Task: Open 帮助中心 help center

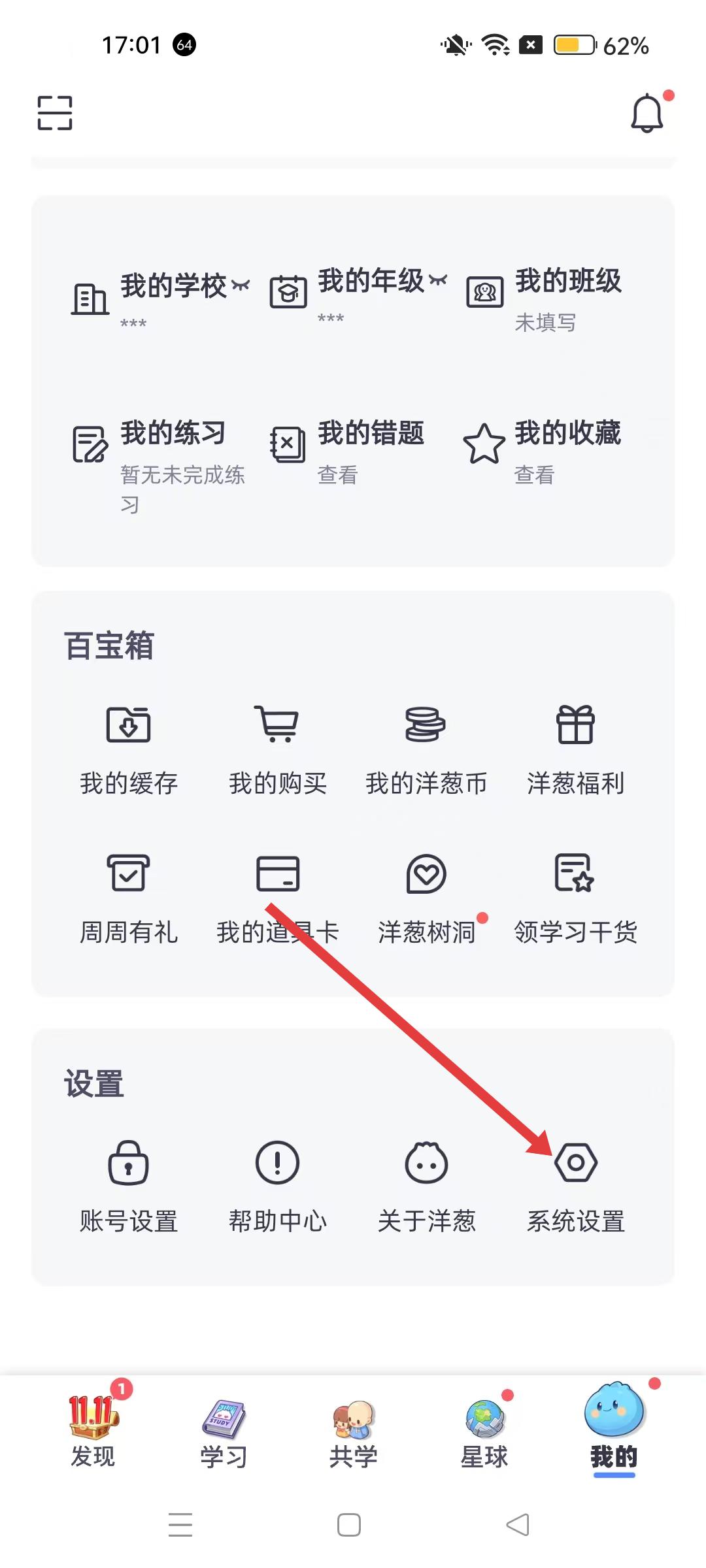Action: (x=277, y=1186)
